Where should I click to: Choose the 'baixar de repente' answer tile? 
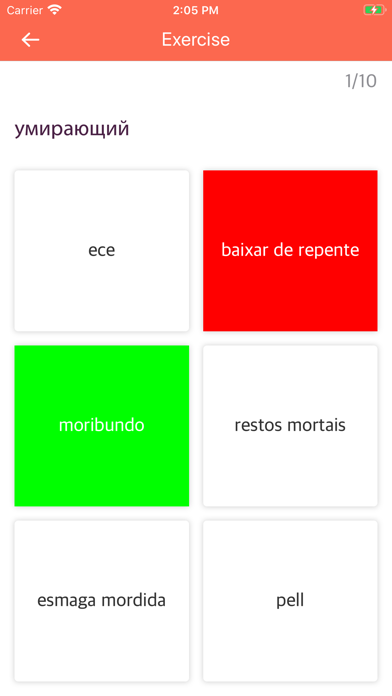pyautogui.click(x=290, y=250)
